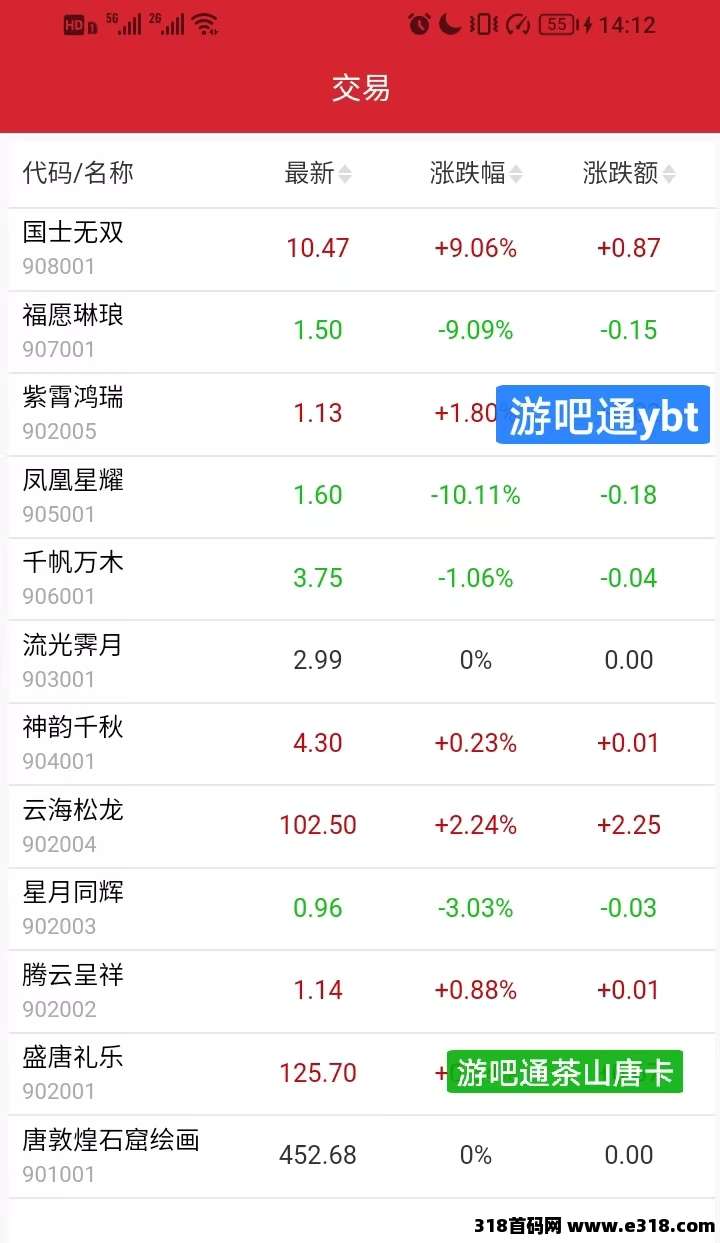Sort by 涨跌幅 column header
This screenshot has height=1243, width=720.
(476, 174)
